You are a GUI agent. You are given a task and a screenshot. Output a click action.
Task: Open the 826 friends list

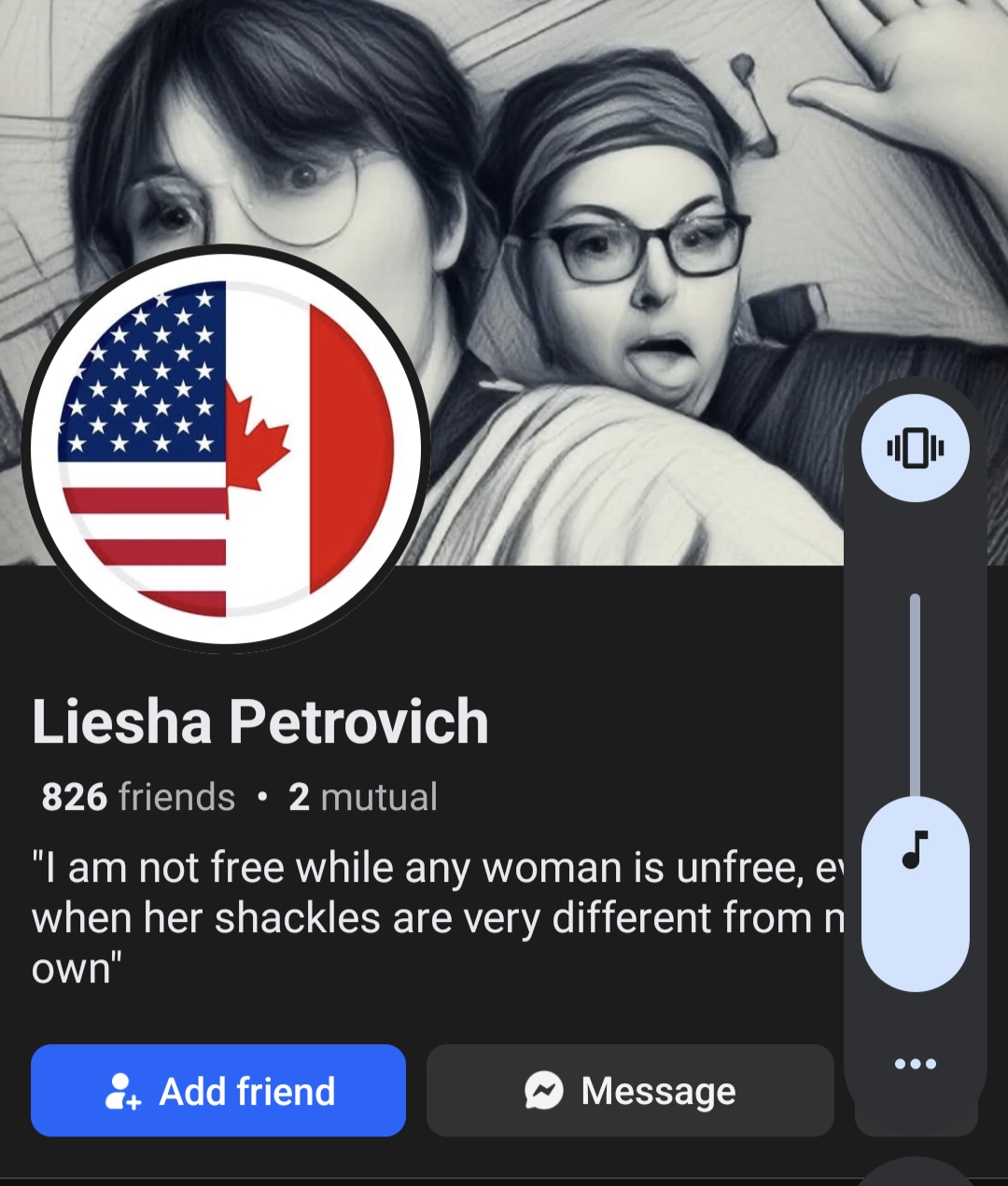138,797
